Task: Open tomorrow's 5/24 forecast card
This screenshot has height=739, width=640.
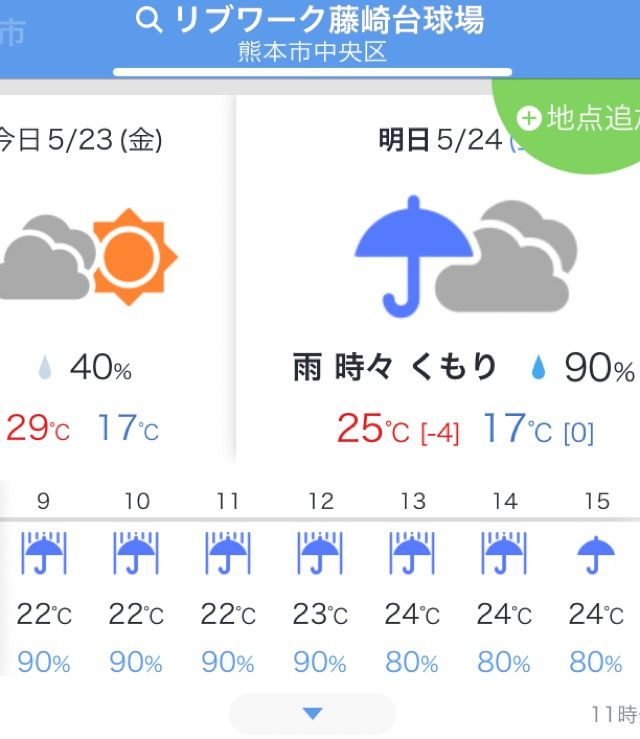Action: pos(440,280)
